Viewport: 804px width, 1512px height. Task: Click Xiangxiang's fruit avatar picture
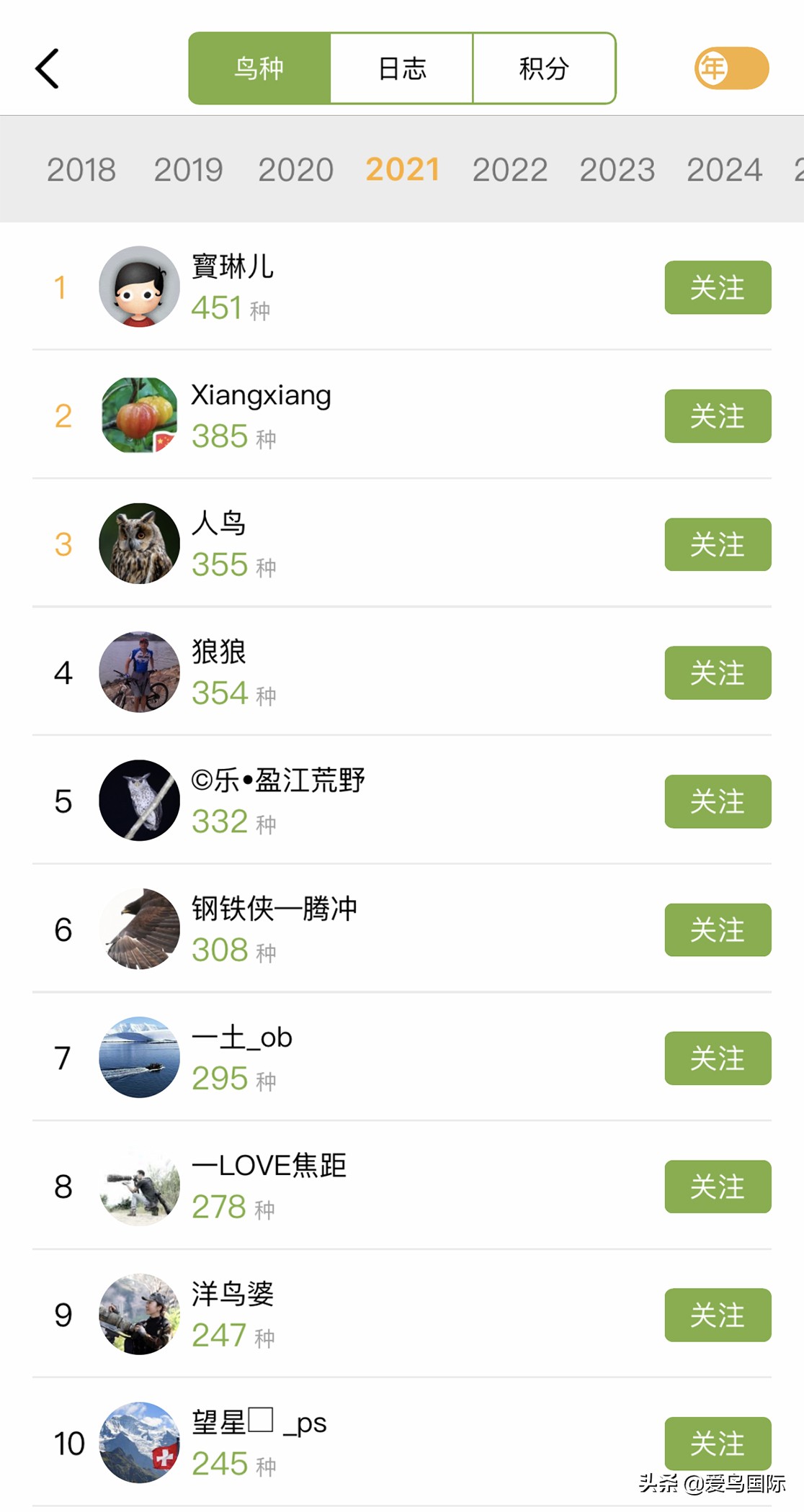pyautogui.click(x=139, y=415)
